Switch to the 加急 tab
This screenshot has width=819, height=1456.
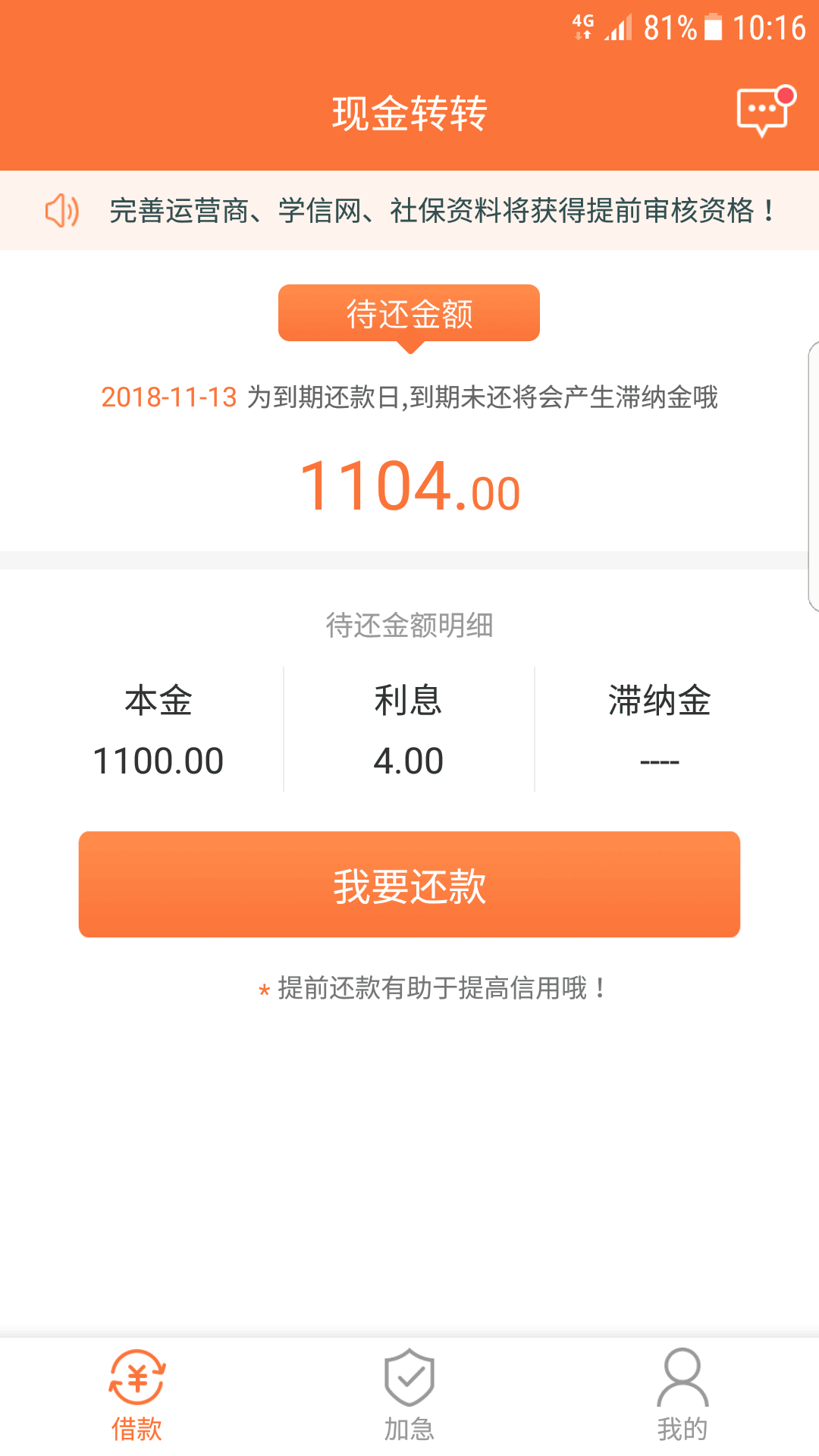[409, 1395]
